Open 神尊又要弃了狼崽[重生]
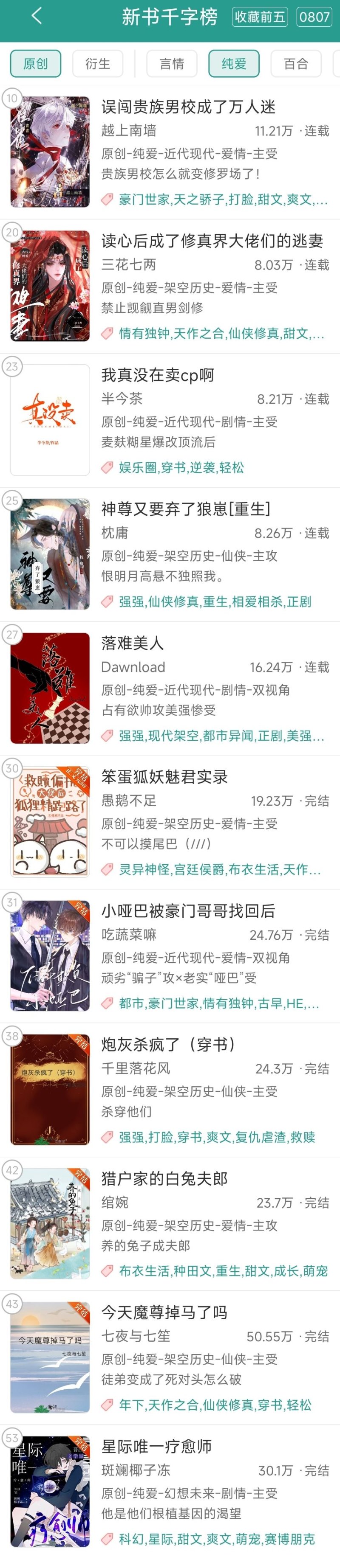Screen dimensions: 340x1568 (185, 509)
